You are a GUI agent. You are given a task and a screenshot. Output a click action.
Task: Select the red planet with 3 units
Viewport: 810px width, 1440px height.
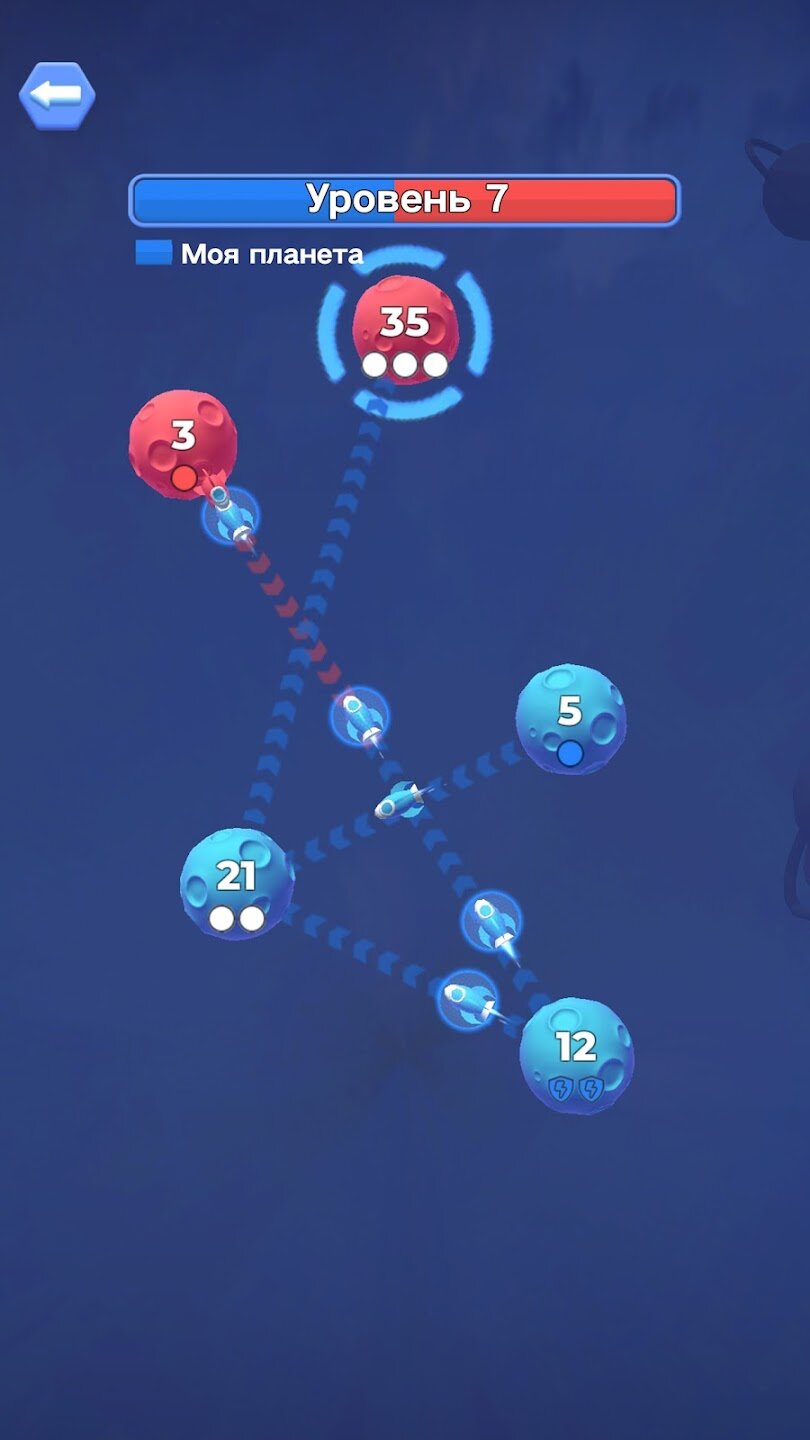[183, 445]
